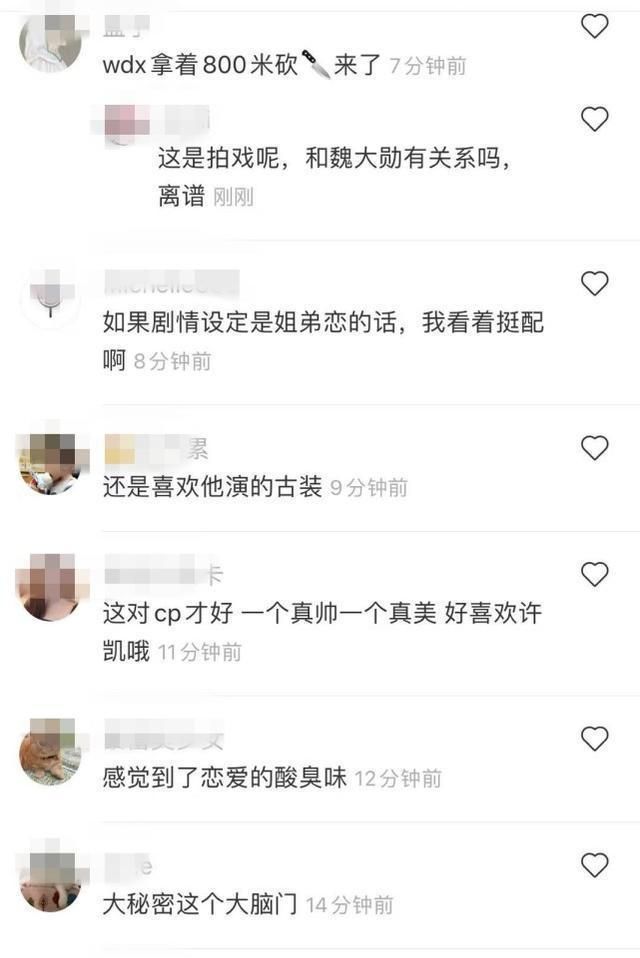Like the comment '感觉到了恋爱的酸臭味'
This screenshot has height=958, width=640.
[595, 739]
